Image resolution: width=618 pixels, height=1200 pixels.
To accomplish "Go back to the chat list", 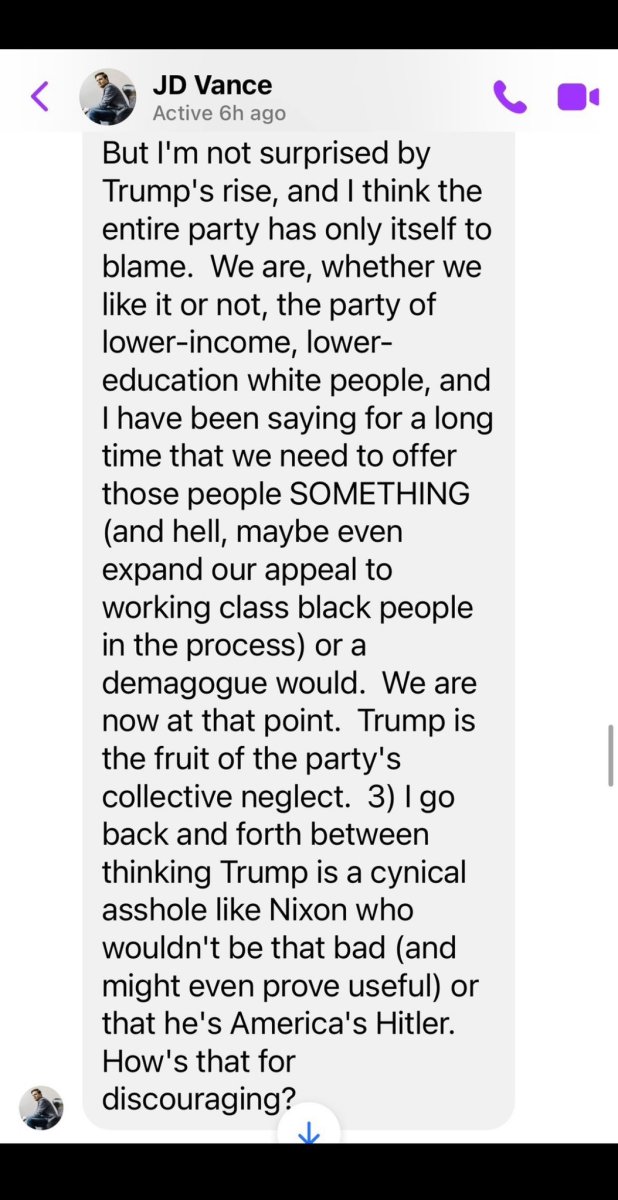I will click(40, 97).
